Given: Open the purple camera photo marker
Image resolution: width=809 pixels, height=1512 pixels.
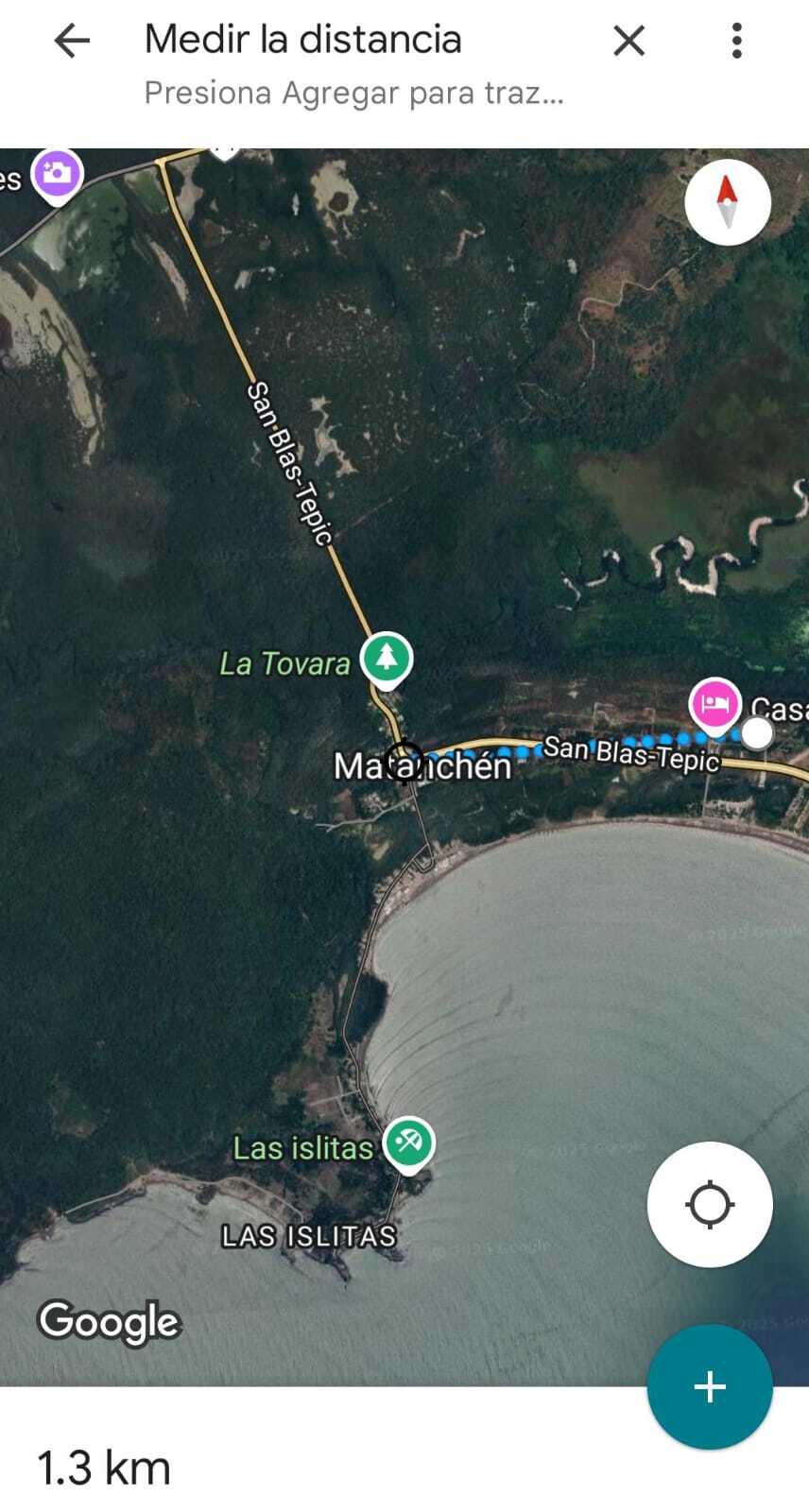Looking at the screenshot, I should (x=57, y=174).
